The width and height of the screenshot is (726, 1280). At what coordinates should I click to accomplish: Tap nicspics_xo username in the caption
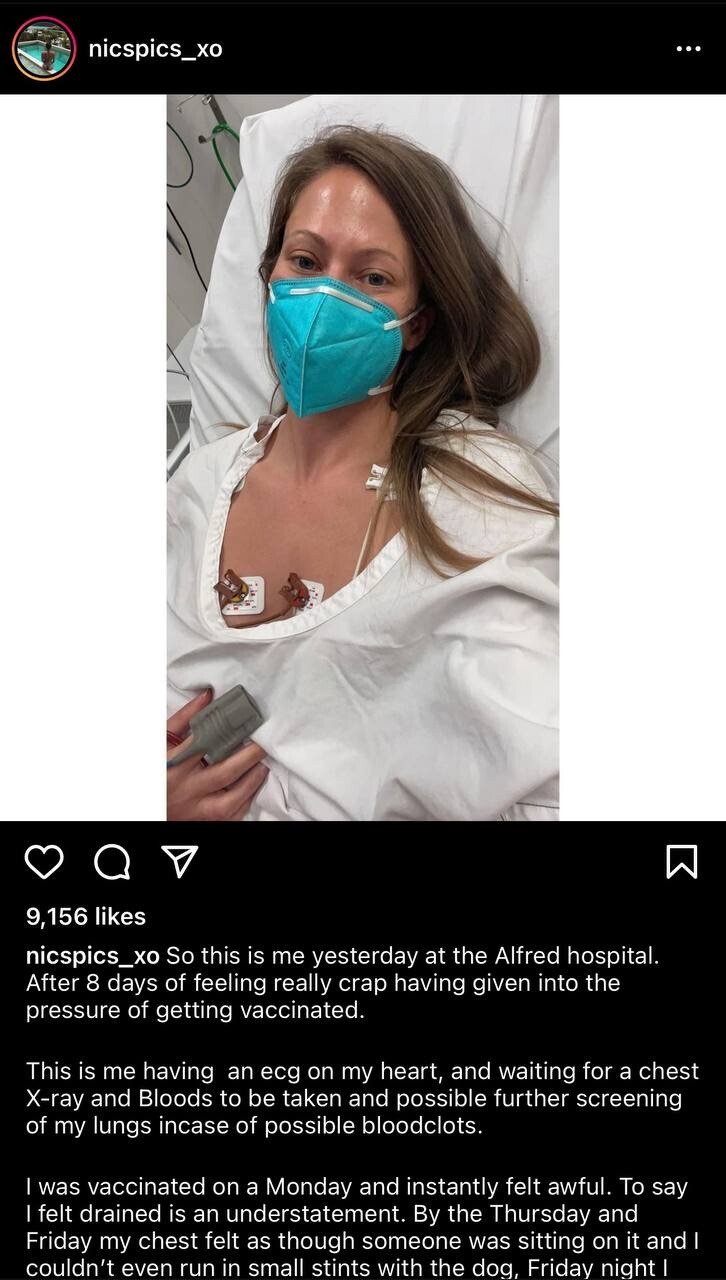point(92,955)
